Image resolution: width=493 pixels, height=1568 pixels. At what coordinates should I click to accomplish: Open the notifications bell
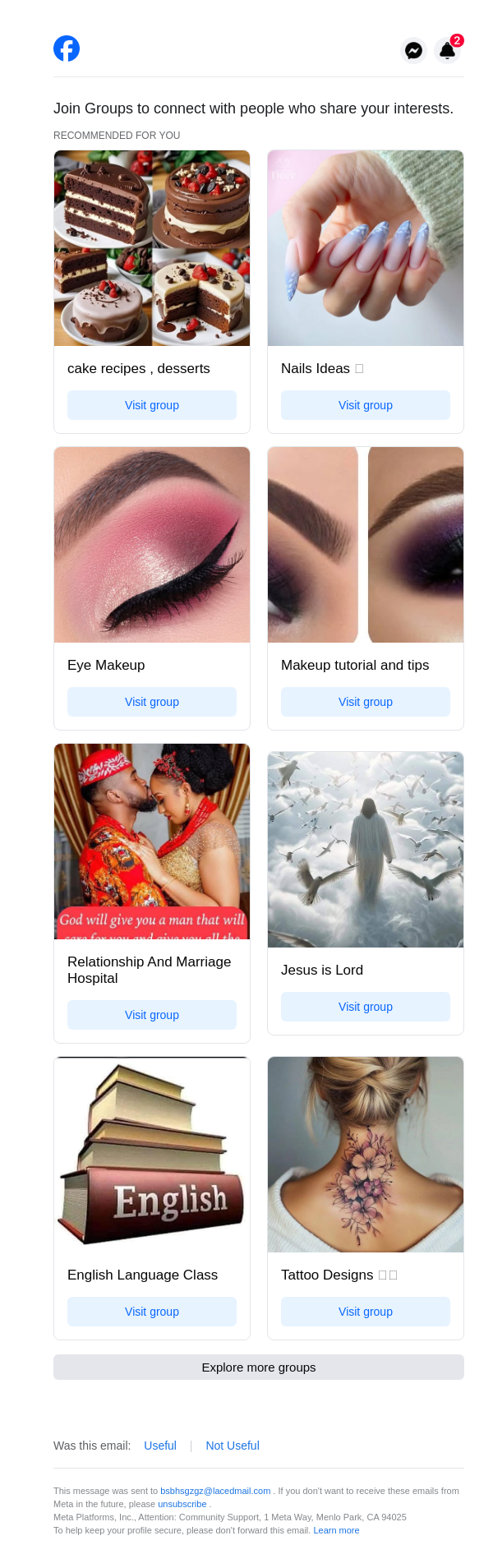tap(447, 50)
